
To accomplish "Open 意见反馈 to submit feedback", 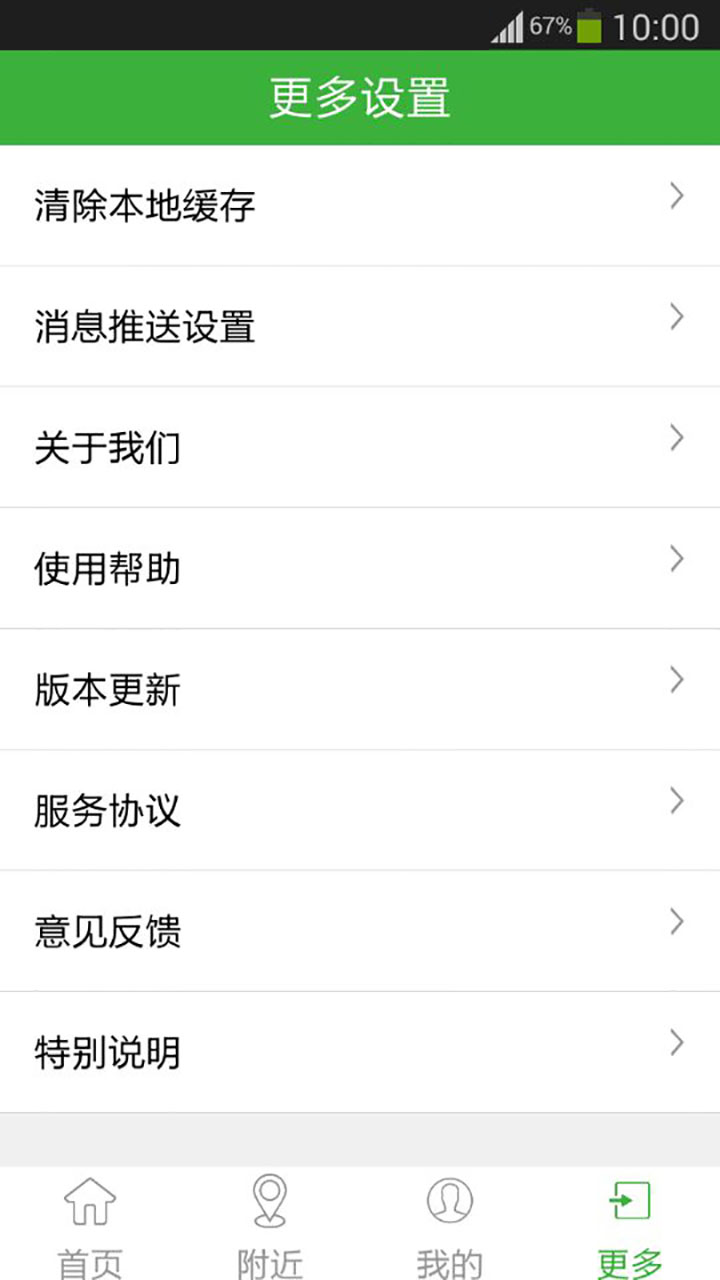I will [x=107, y=929].
